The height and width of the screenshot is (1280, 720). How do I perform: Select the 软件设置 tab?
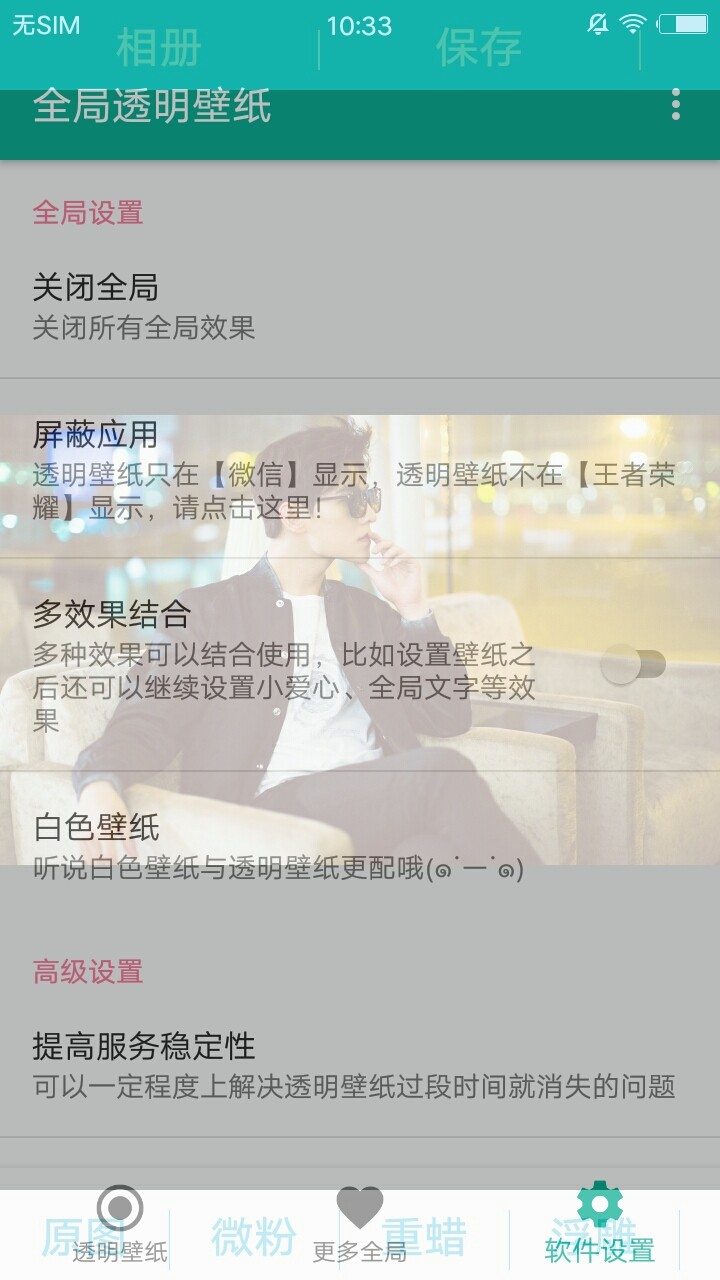pos(599,1225)
